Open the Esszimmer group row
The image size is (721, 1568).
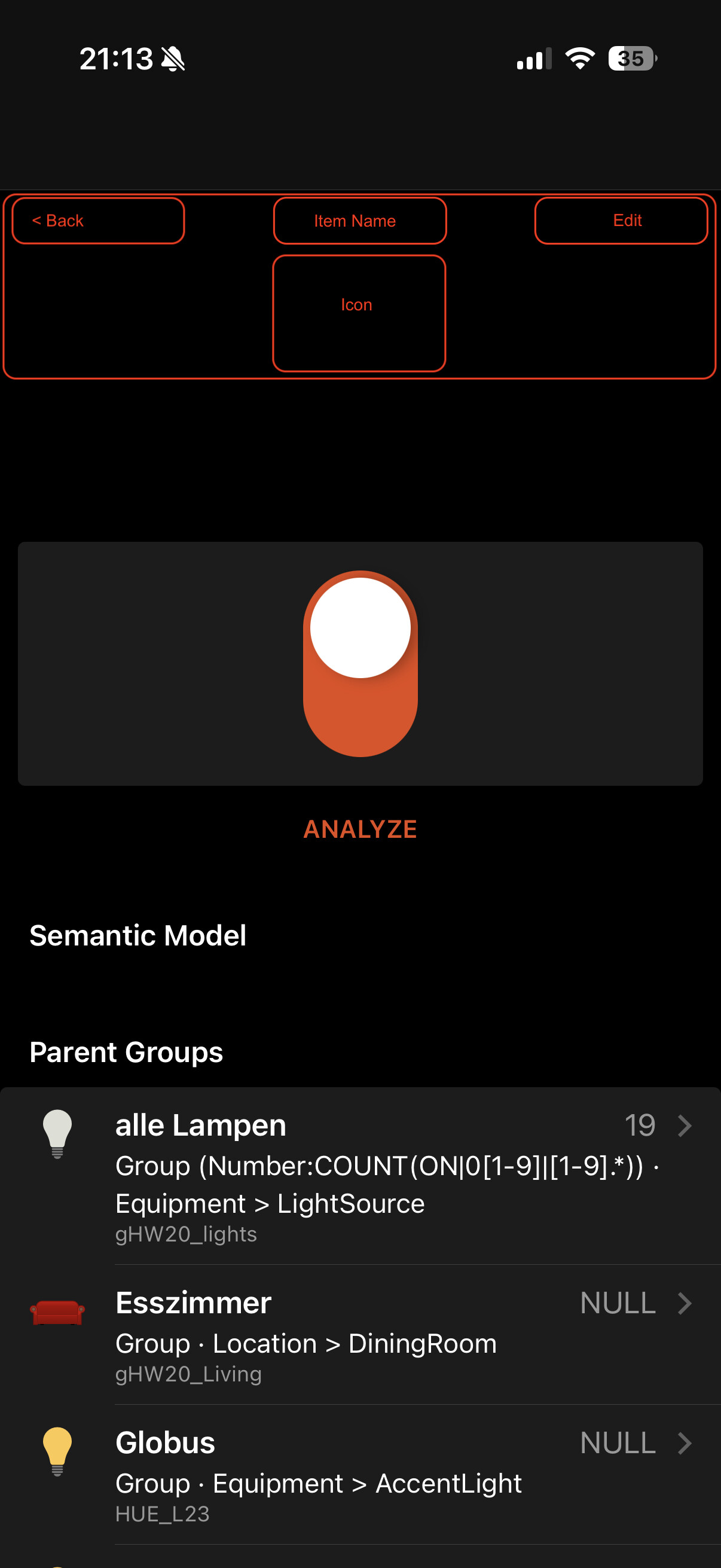pos(360,1334)
